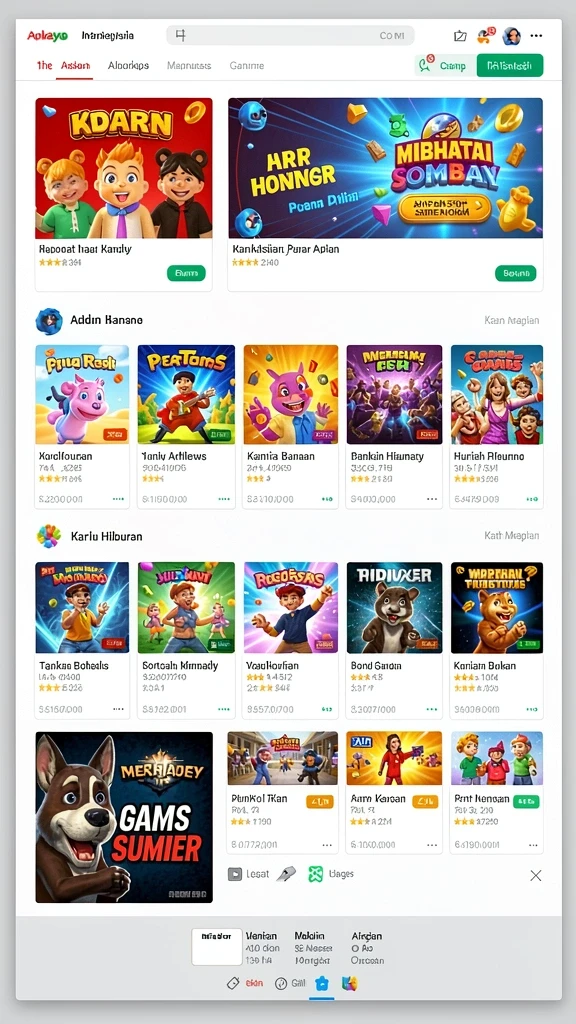Open the folder icon in the header
576x1024 pixels.
point(460,36)
